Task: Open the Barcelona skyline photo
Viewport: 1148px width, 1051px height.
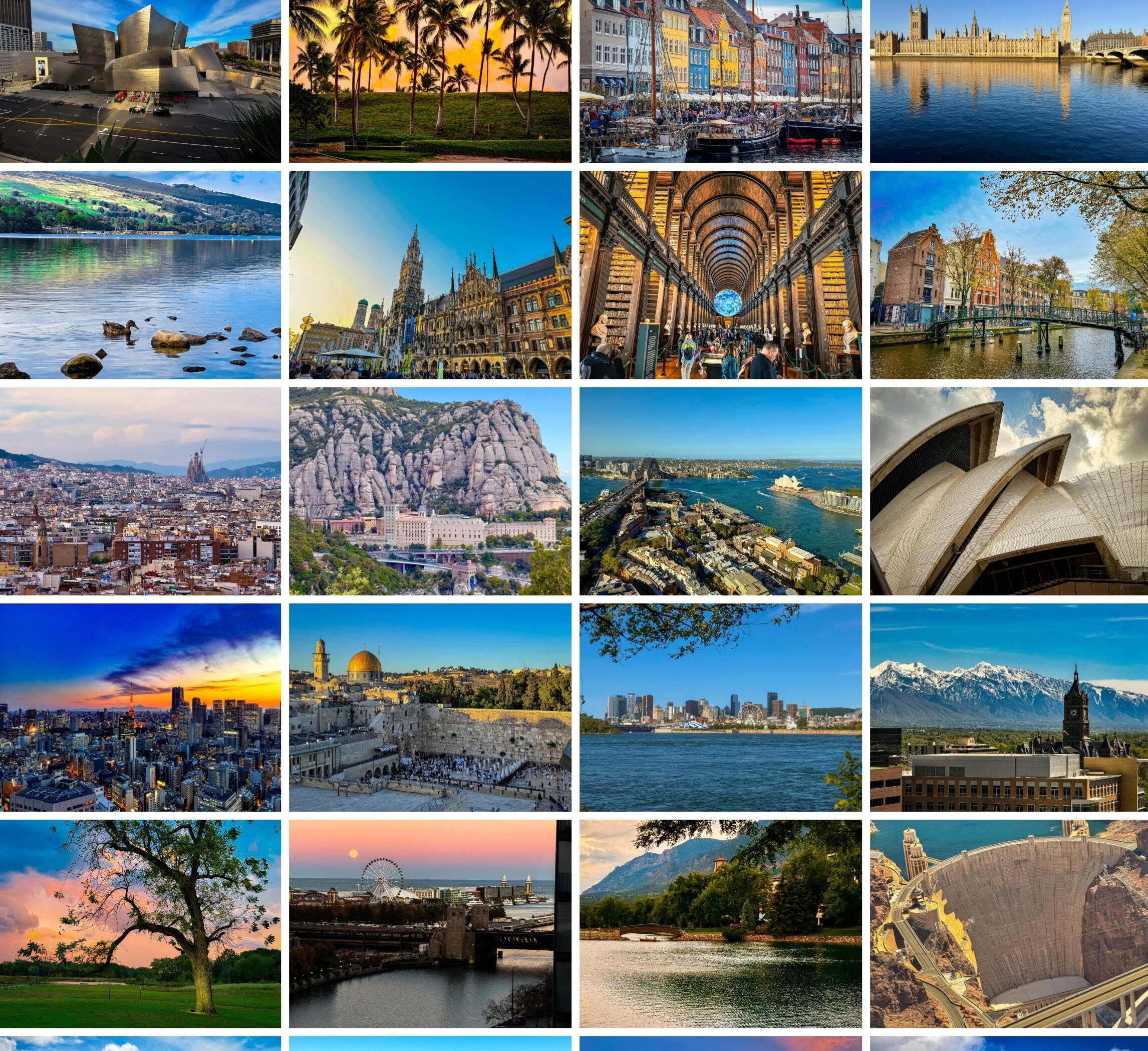Action: click(140, 491)
